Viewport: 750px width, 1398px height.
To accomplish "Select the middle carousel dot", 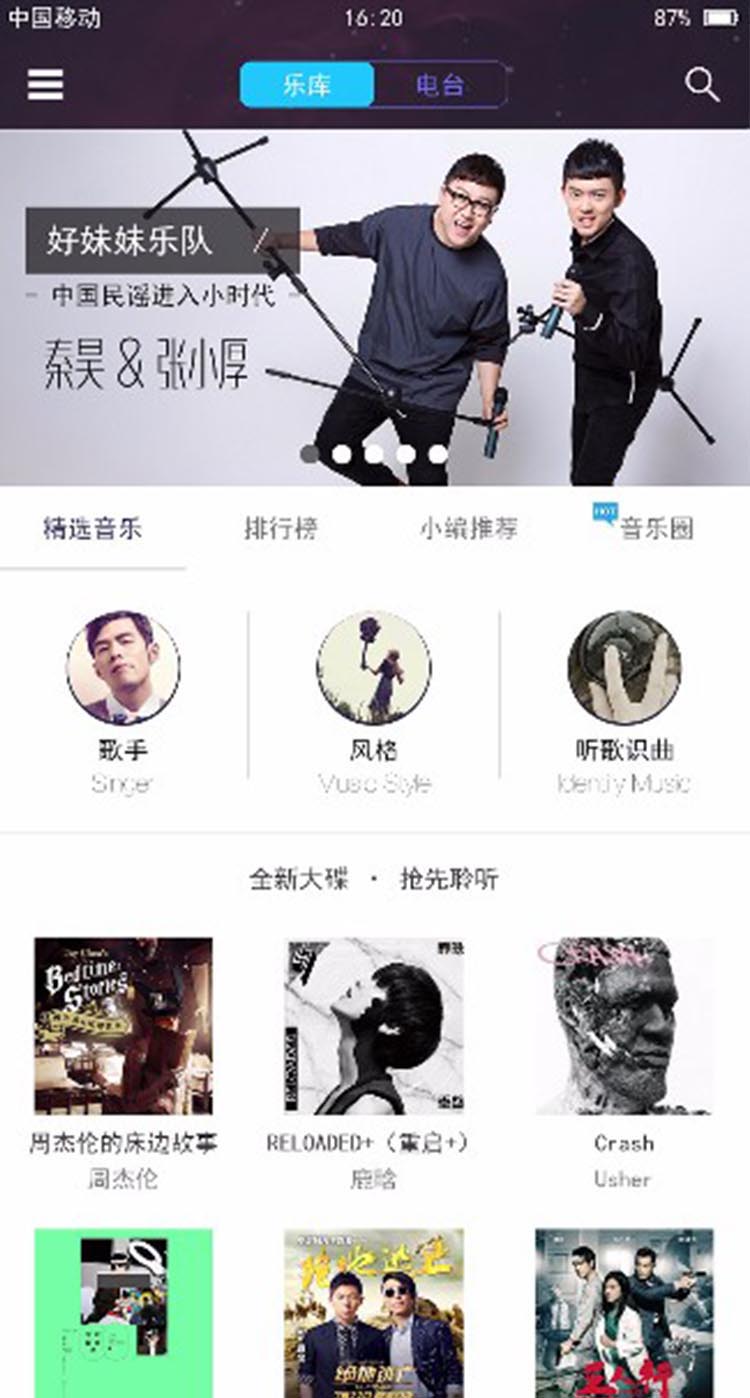I will [373, 452].
